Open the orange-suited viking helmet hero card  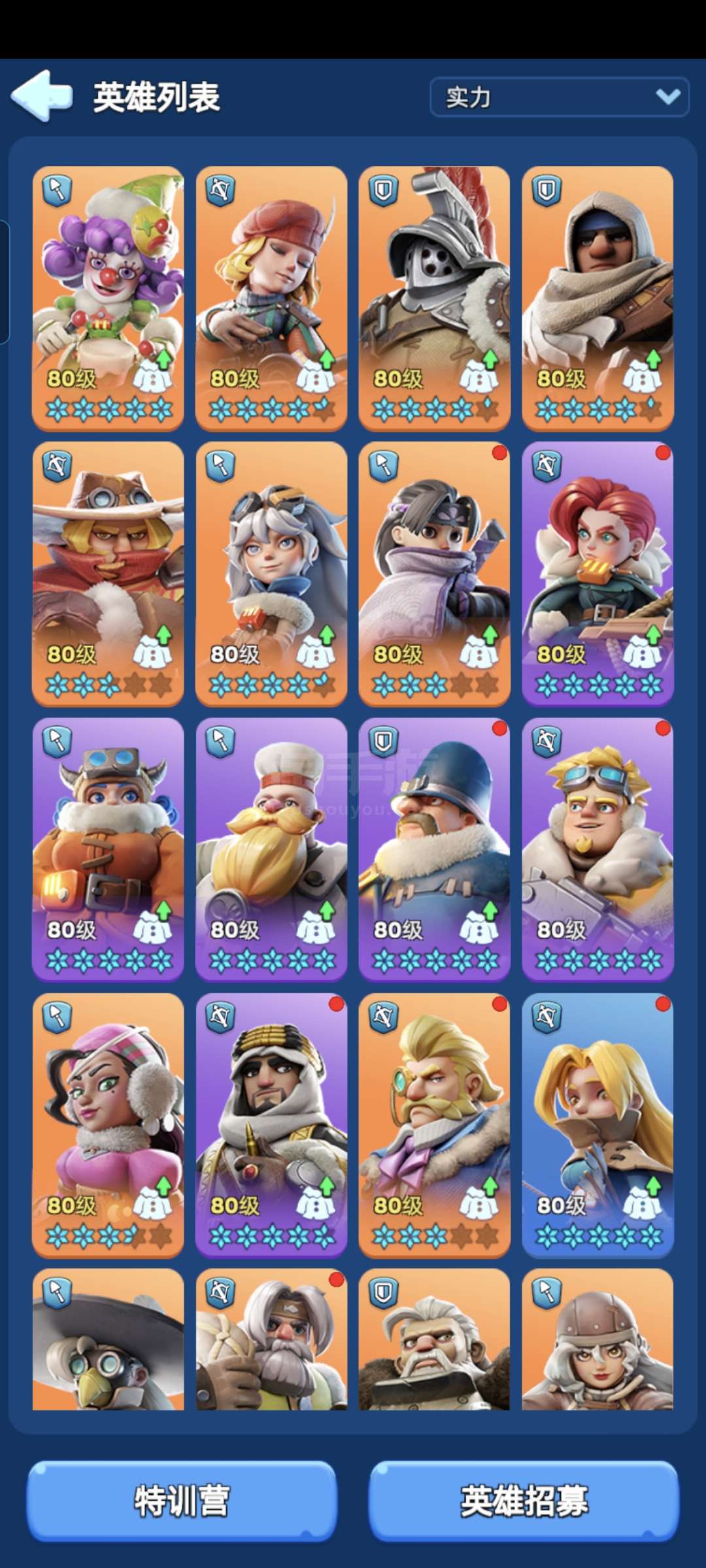point(108,850)
